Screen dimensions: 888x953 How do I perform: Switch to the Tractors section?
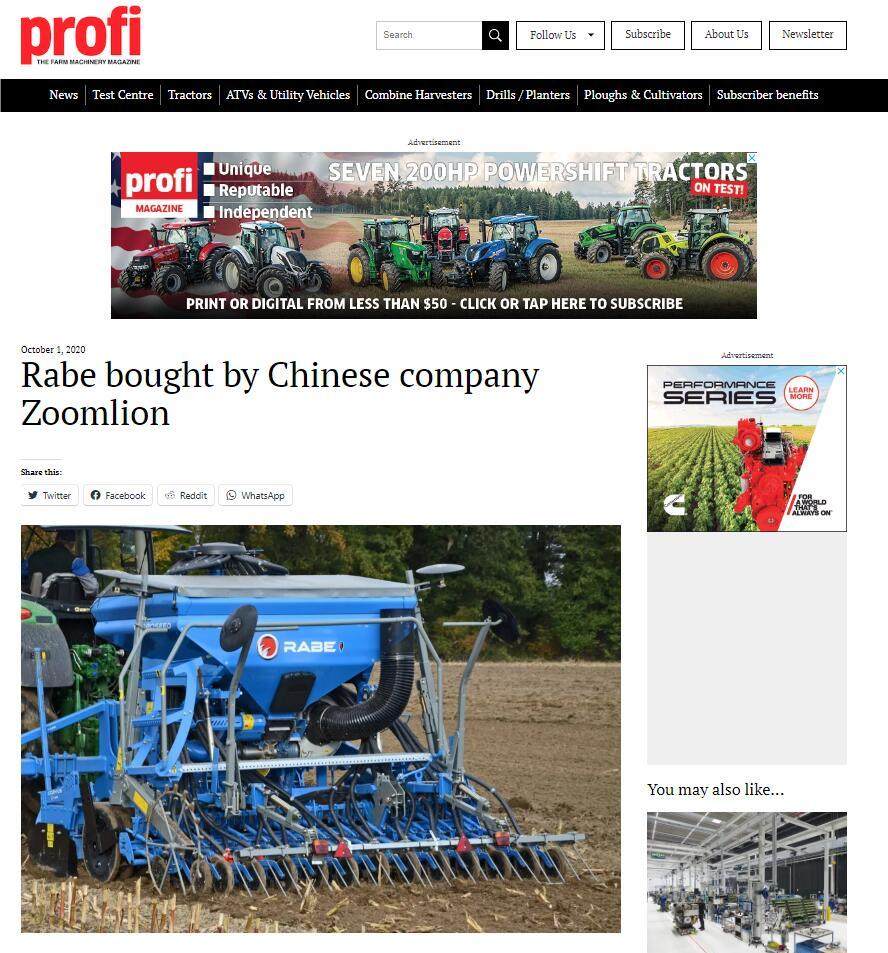tap(190, 95)
